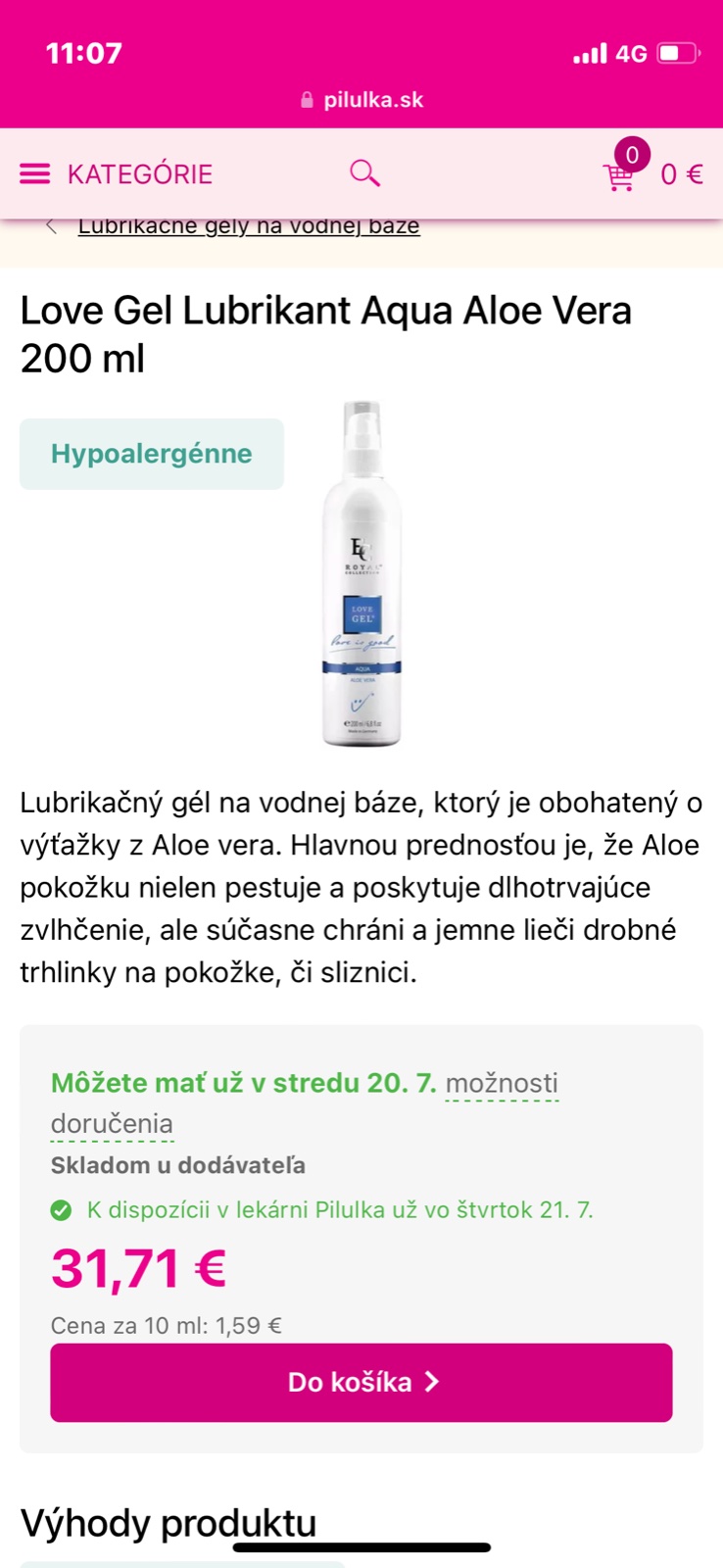
Task: Open the shopping cart
Action: [619, 175]
